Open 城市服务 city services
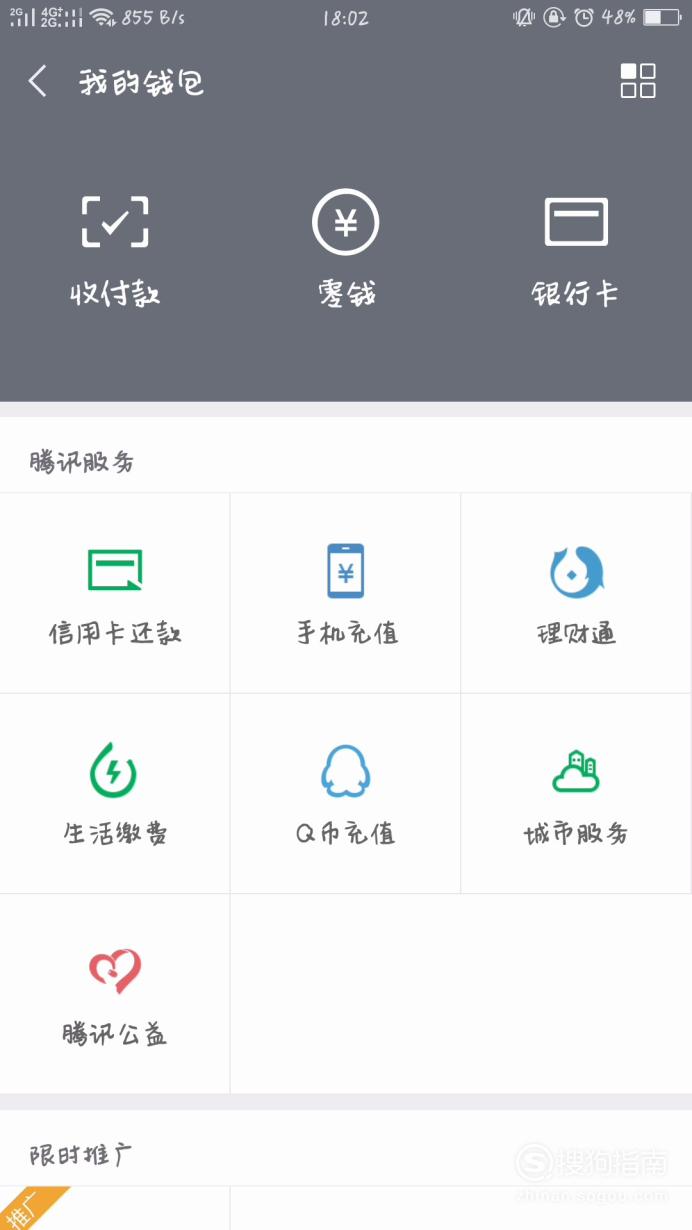Image resolution: width=692 pixels, height=1230 pixels. 576,794
